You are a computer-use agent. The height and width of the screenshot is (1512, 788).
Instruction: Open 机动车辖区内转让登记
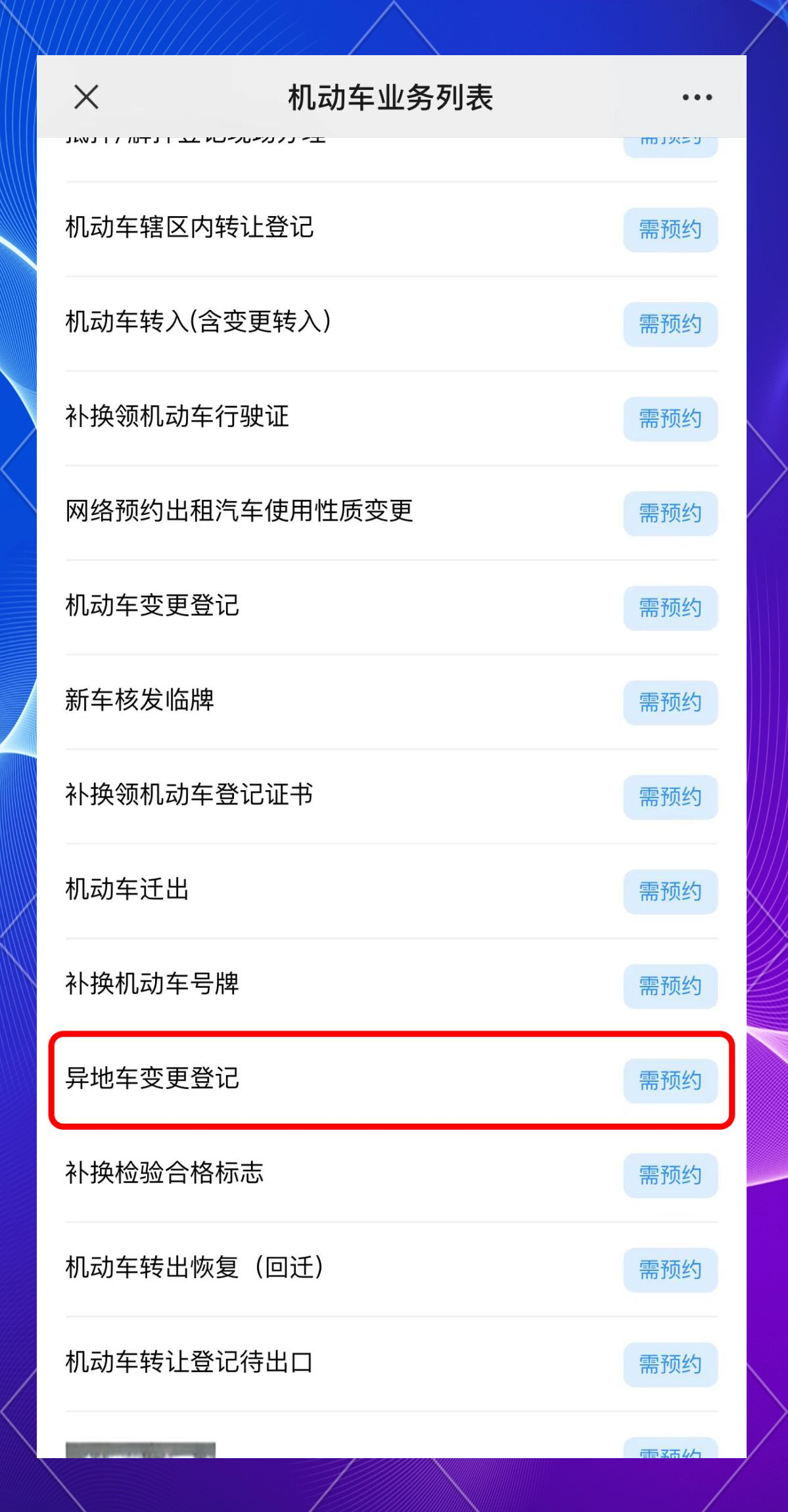tap(189, 228)
